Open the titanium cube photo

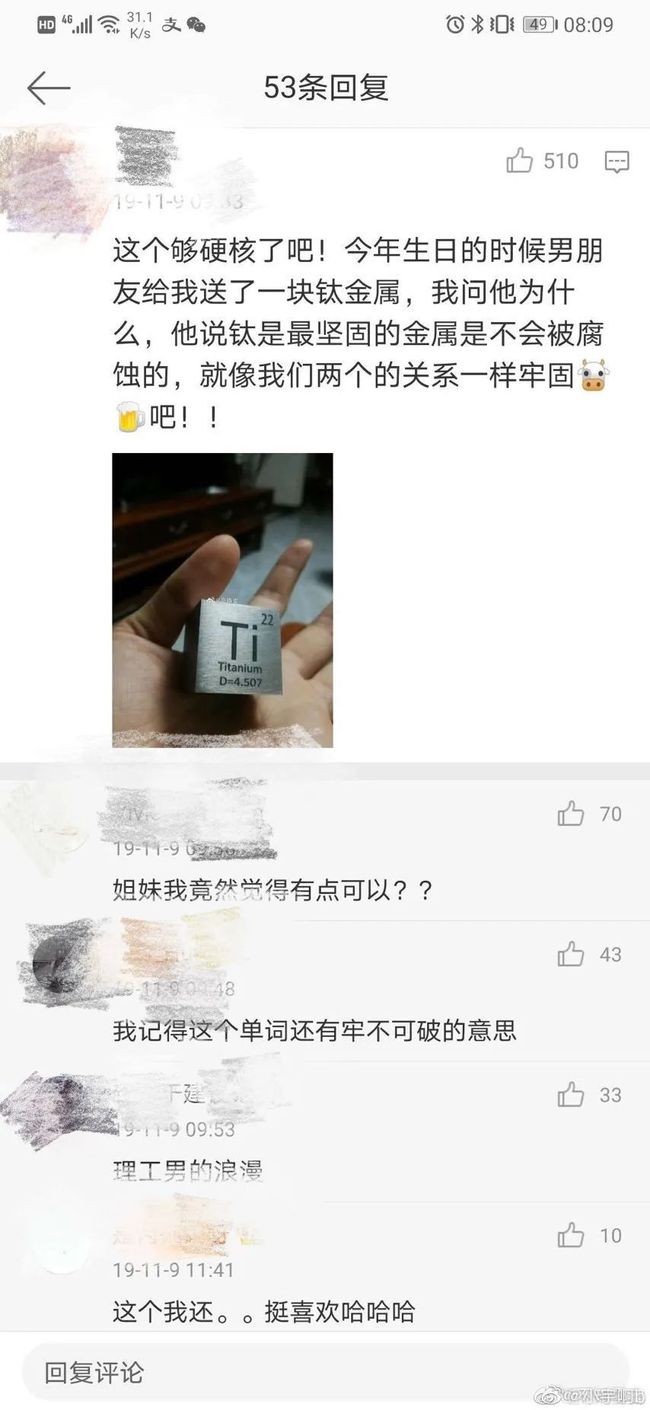point(222,600)
